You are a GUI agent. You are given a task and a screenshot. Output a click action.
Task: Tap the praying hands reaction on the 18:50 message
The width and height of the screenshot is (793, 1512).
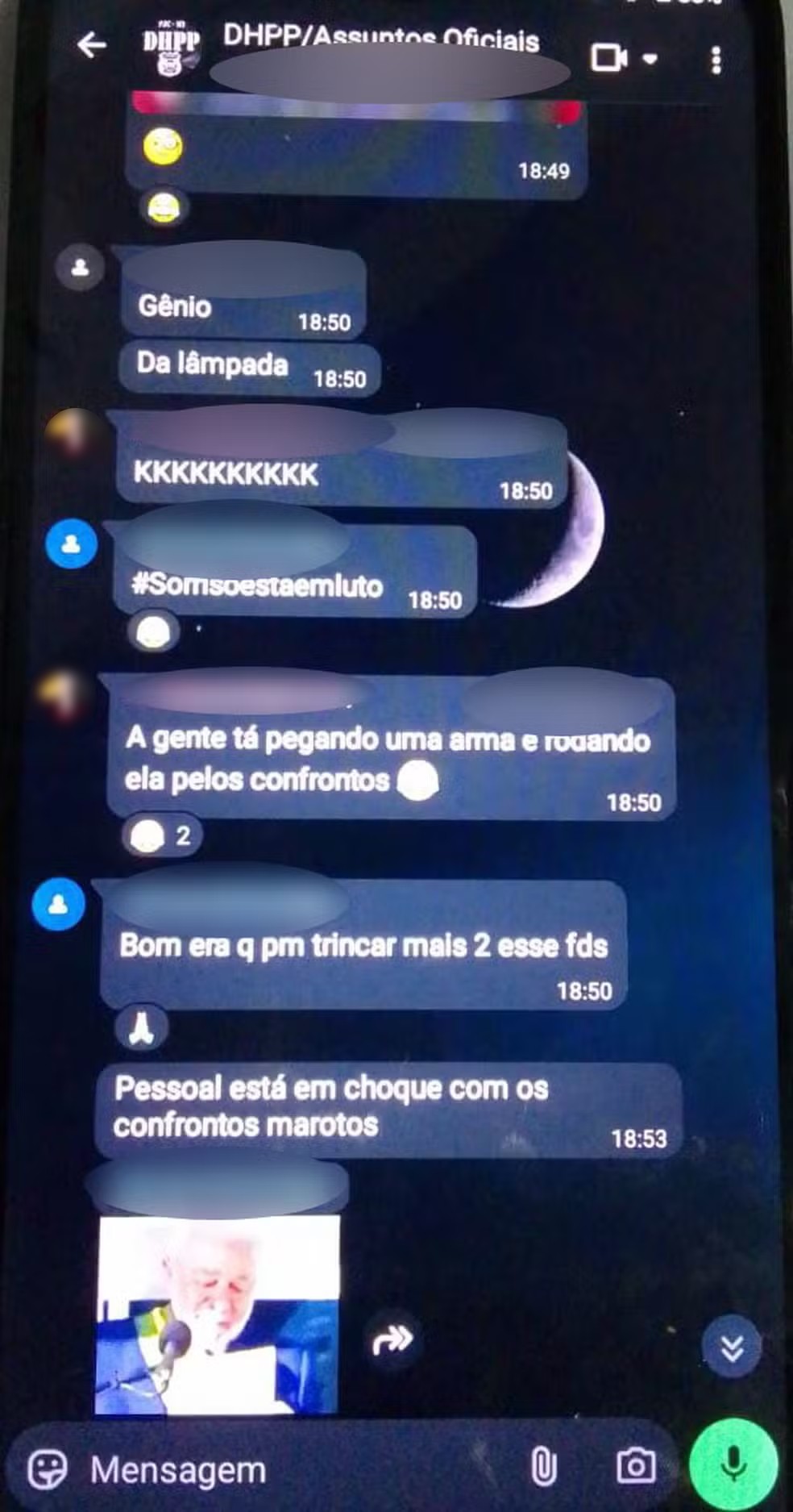(x=143, y=1027)
